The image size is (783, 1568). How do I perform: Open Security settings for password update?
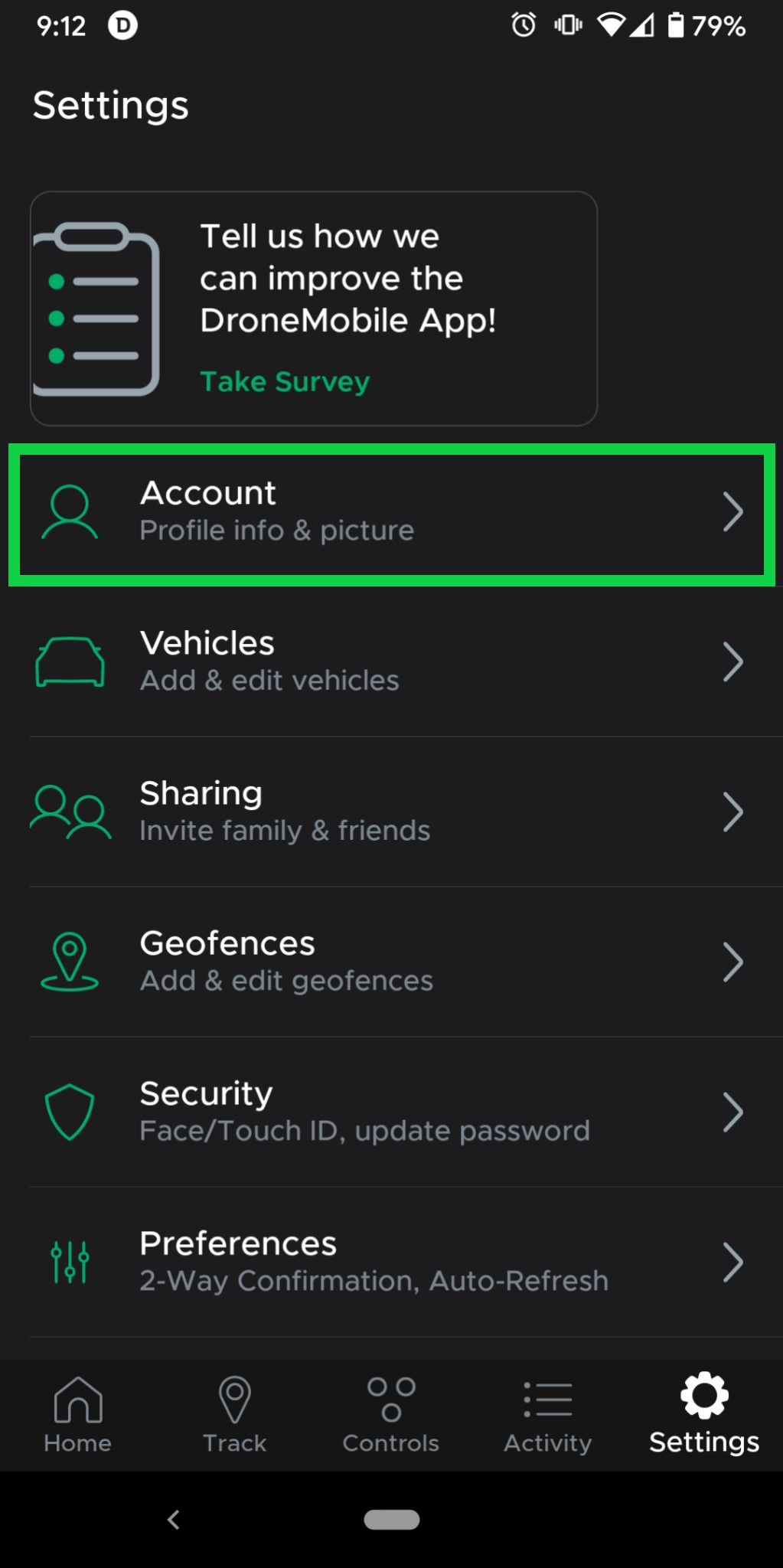tap(391, 1112)
